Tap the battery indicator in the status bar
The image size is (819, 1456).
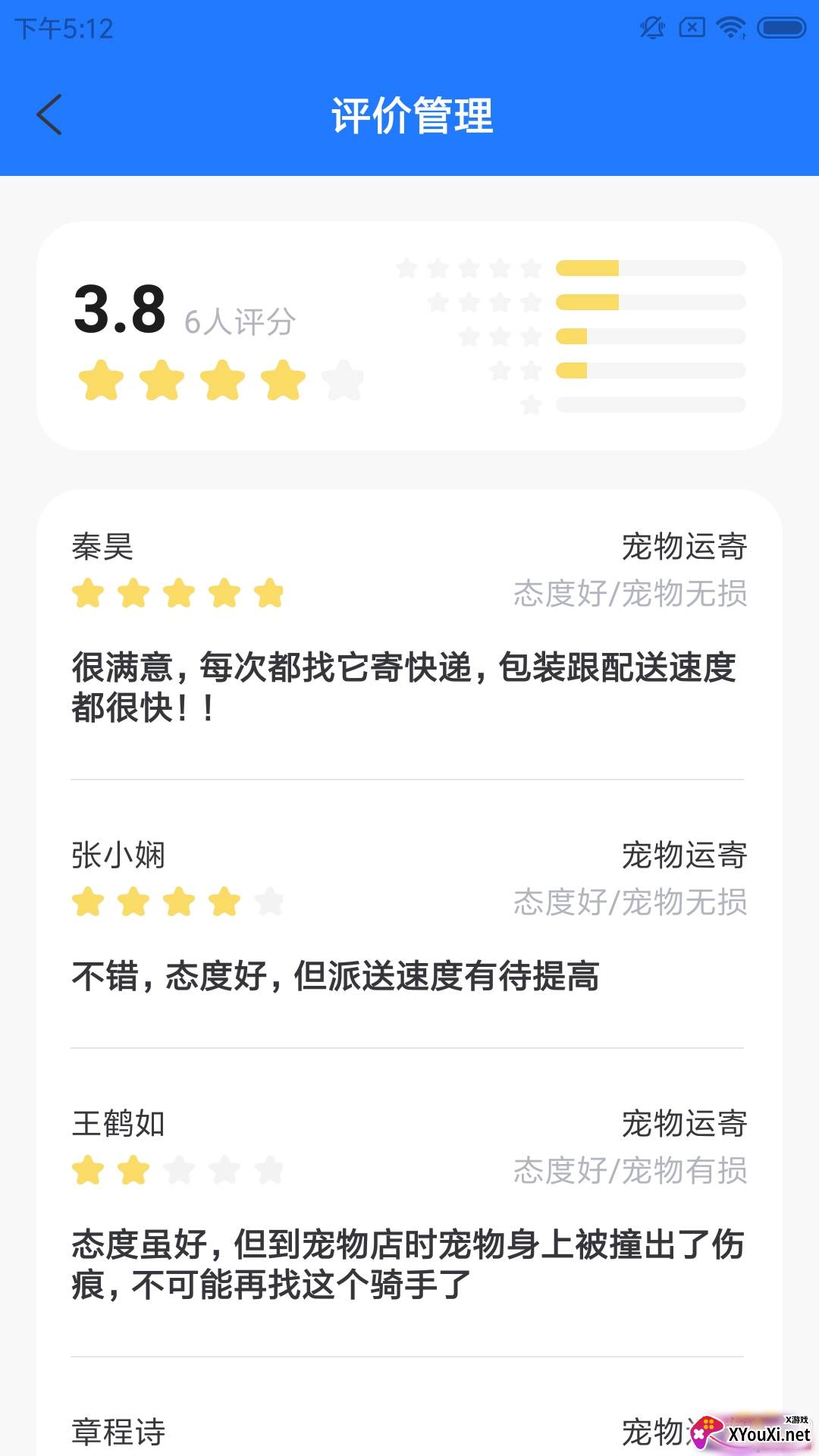pyautogui.click(x=775, y=28)
